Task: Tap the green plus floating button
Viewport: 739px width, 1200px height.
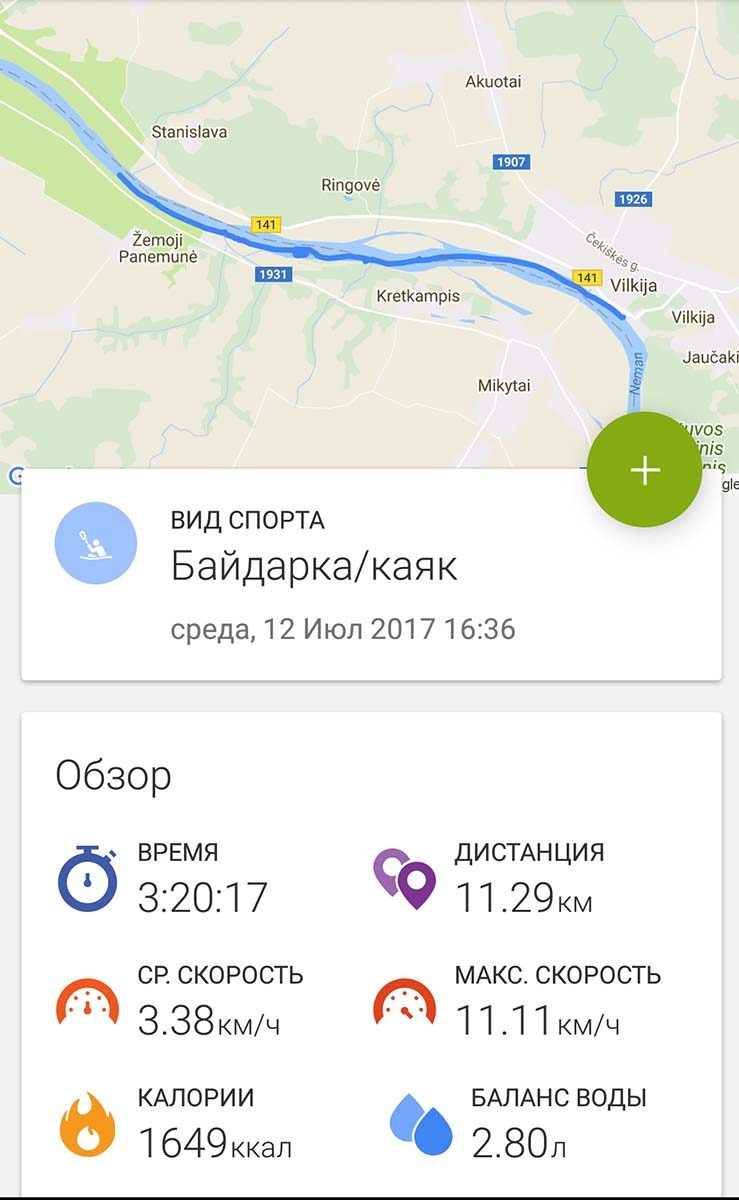Action: click(644, 469)
